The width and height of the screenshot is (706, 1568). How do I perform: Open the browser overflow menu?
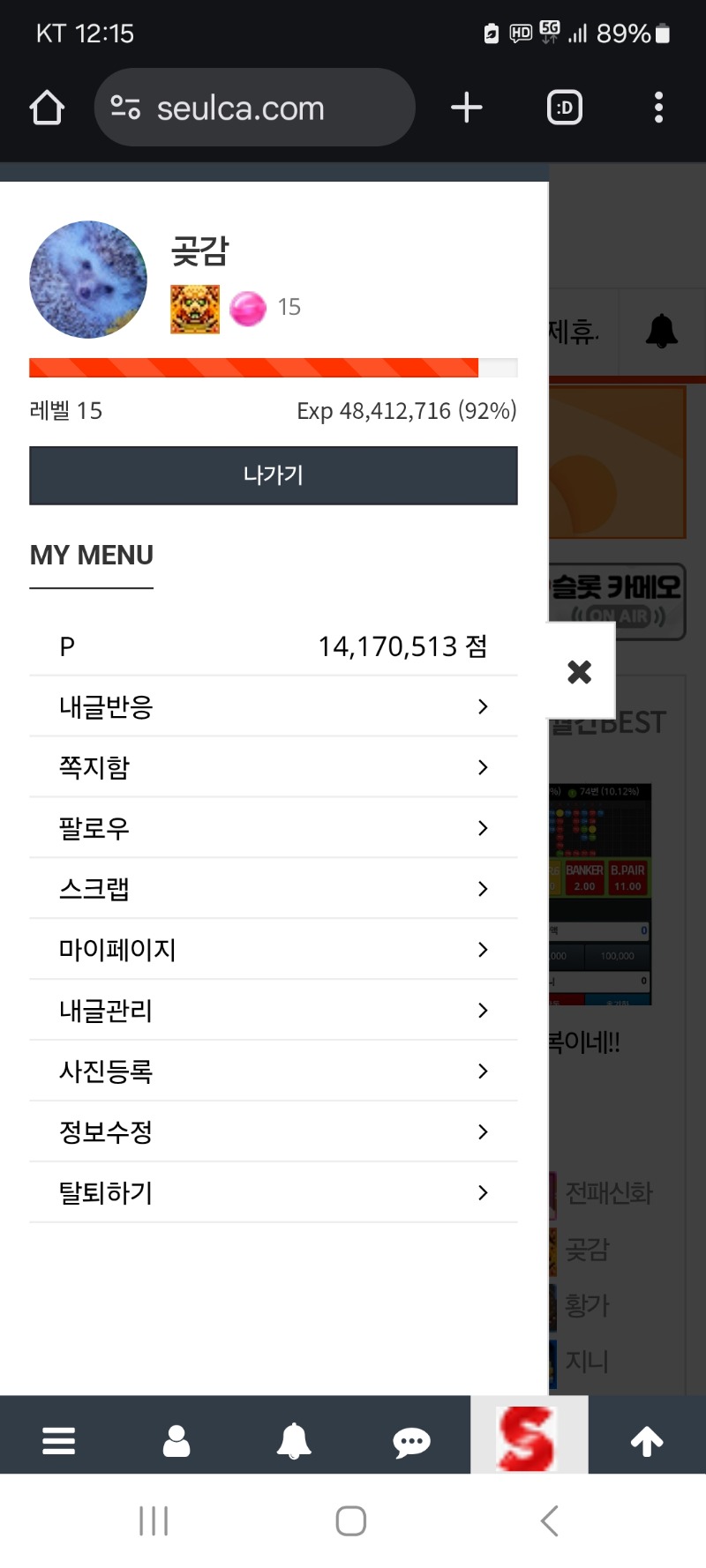658,108
